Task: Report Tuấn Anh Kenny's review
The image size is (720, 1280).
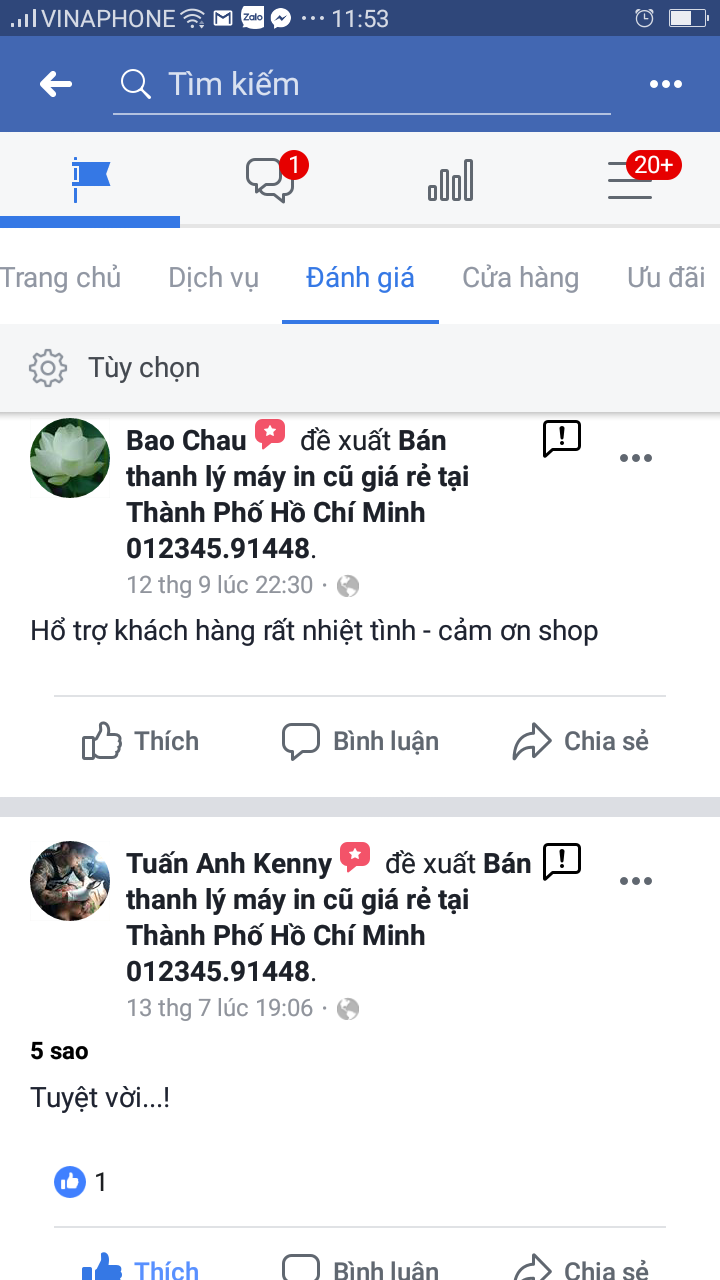Action: point(561,861)
